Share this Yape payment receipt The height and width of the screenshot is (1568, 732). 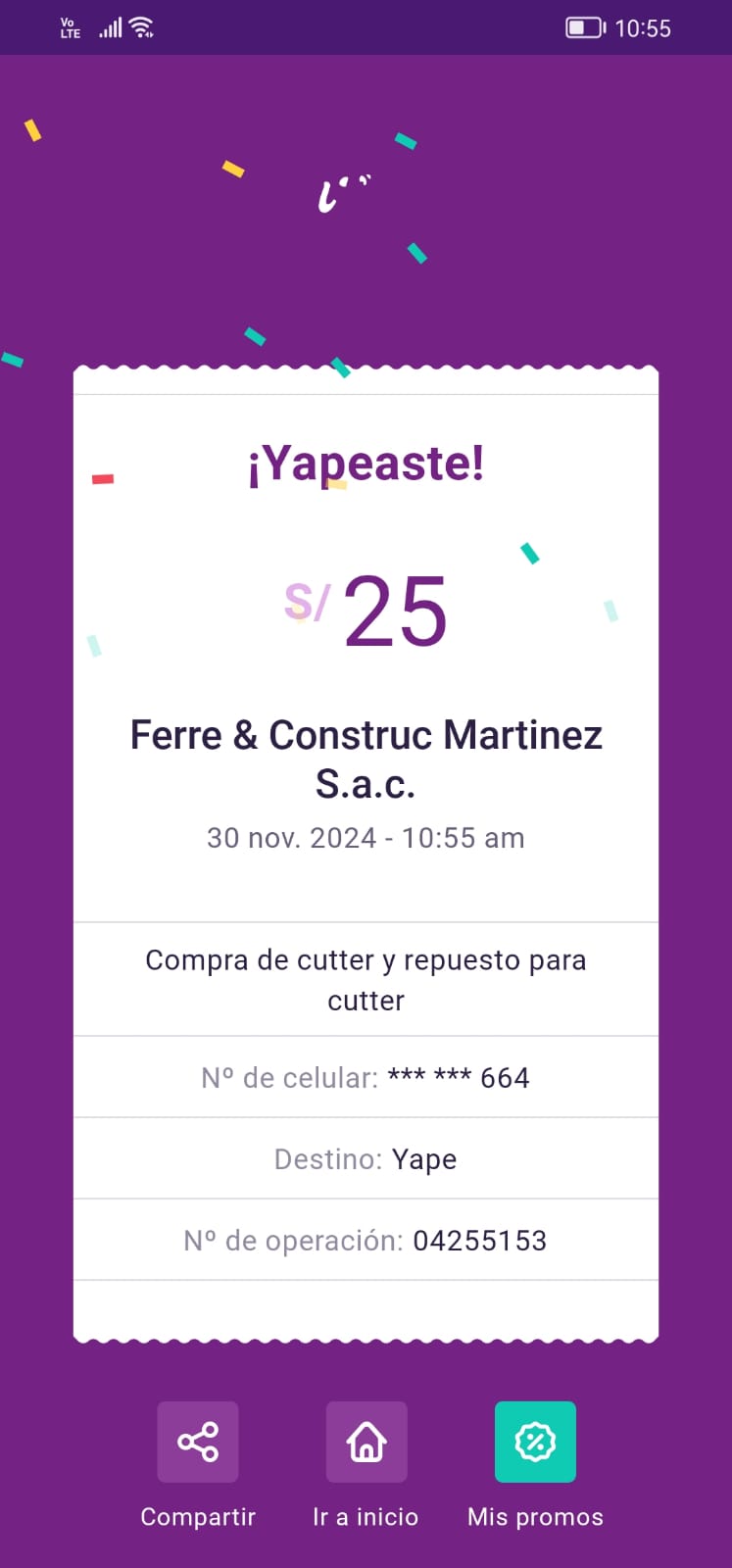point(198,1442)
